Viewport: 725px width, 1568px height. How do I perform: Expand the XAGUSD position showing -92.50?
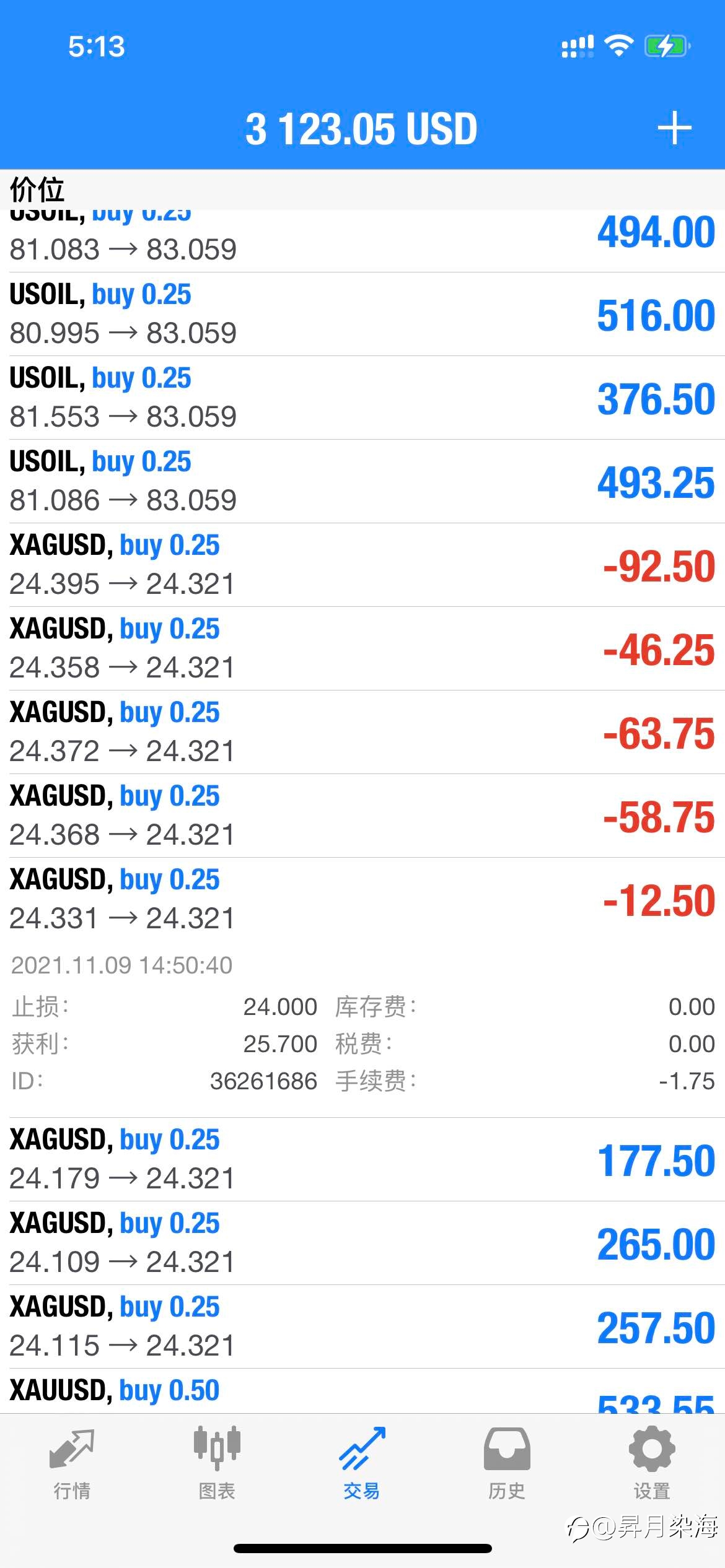coord(362,565)
